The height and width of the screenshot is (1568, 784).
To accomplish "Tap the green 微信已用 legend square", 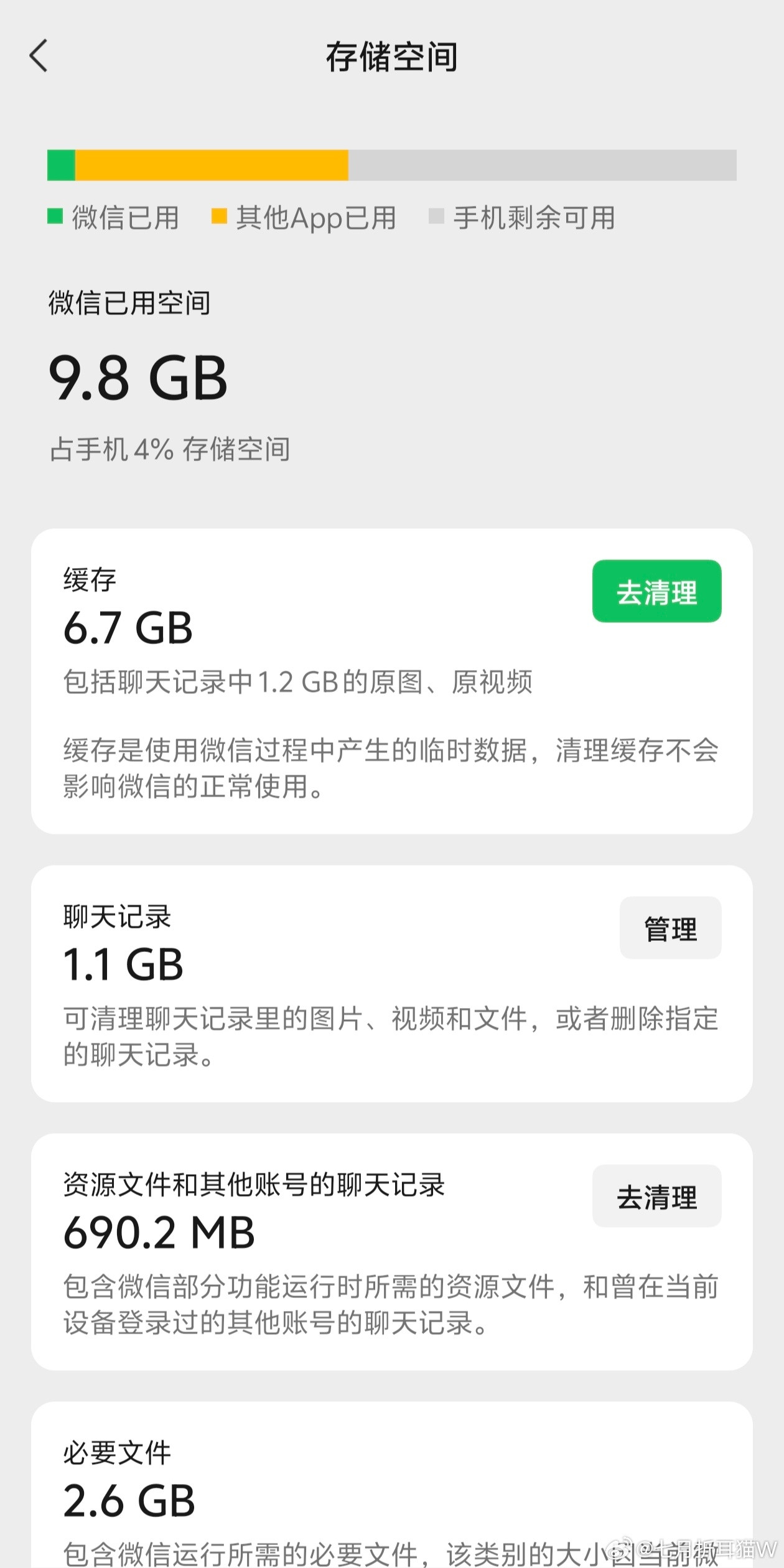I will coord(55,217).
